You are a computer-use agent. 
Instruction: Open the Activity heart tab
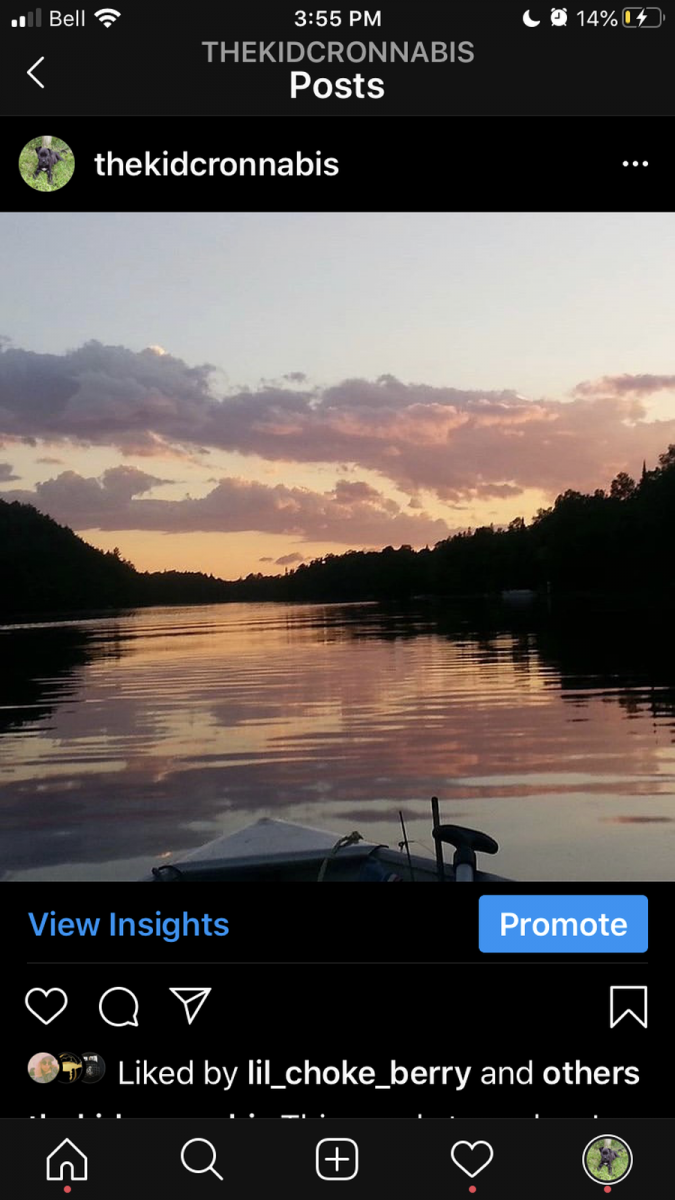coord(472,1160)
